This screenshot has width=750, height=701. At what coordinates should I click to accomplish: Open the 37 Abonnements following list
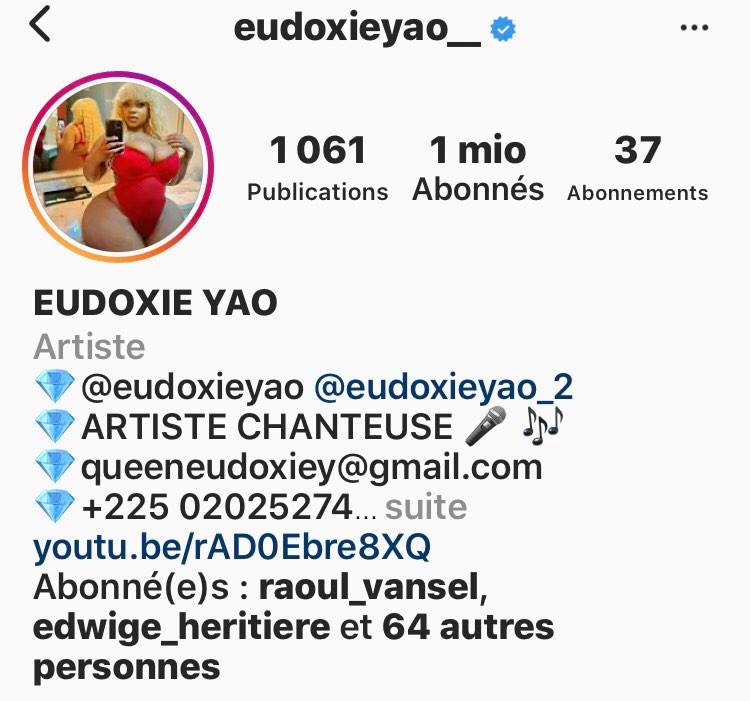pyautogui.click(x=637, y=168)
